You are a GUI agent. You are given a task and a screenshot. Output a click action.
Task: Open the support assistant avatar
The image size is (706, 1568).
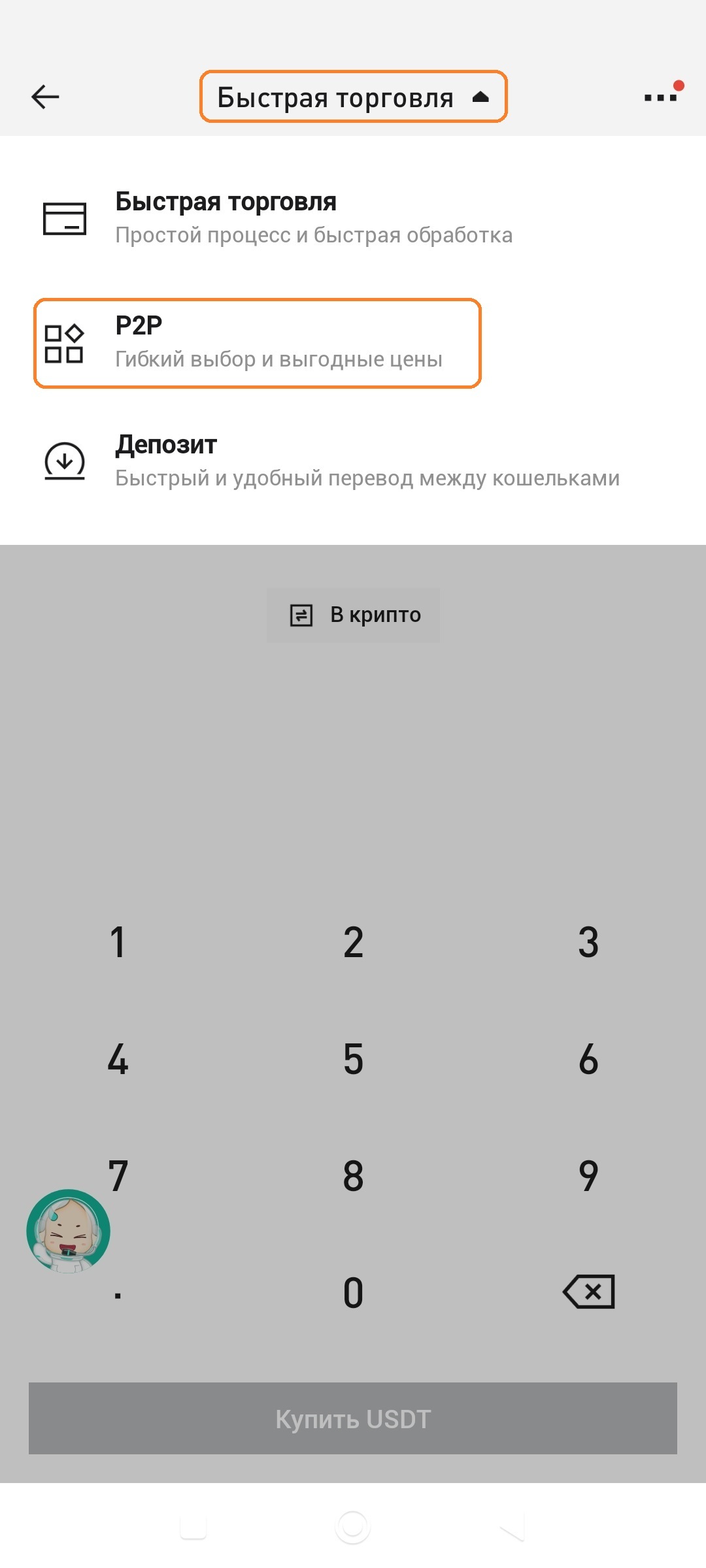tap(68, 1231)
